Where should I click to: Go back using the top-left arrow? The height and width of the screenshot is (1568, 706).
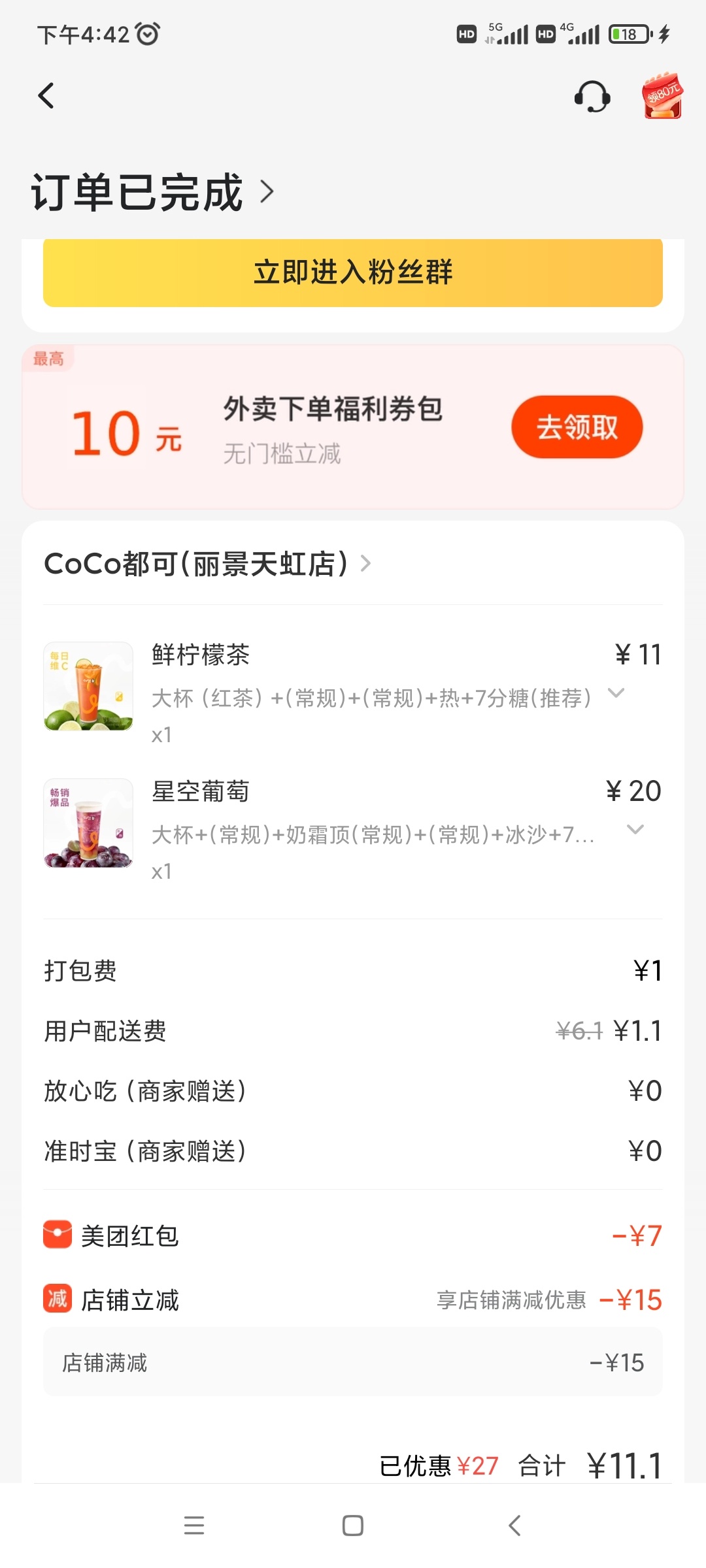coord(46,96)
